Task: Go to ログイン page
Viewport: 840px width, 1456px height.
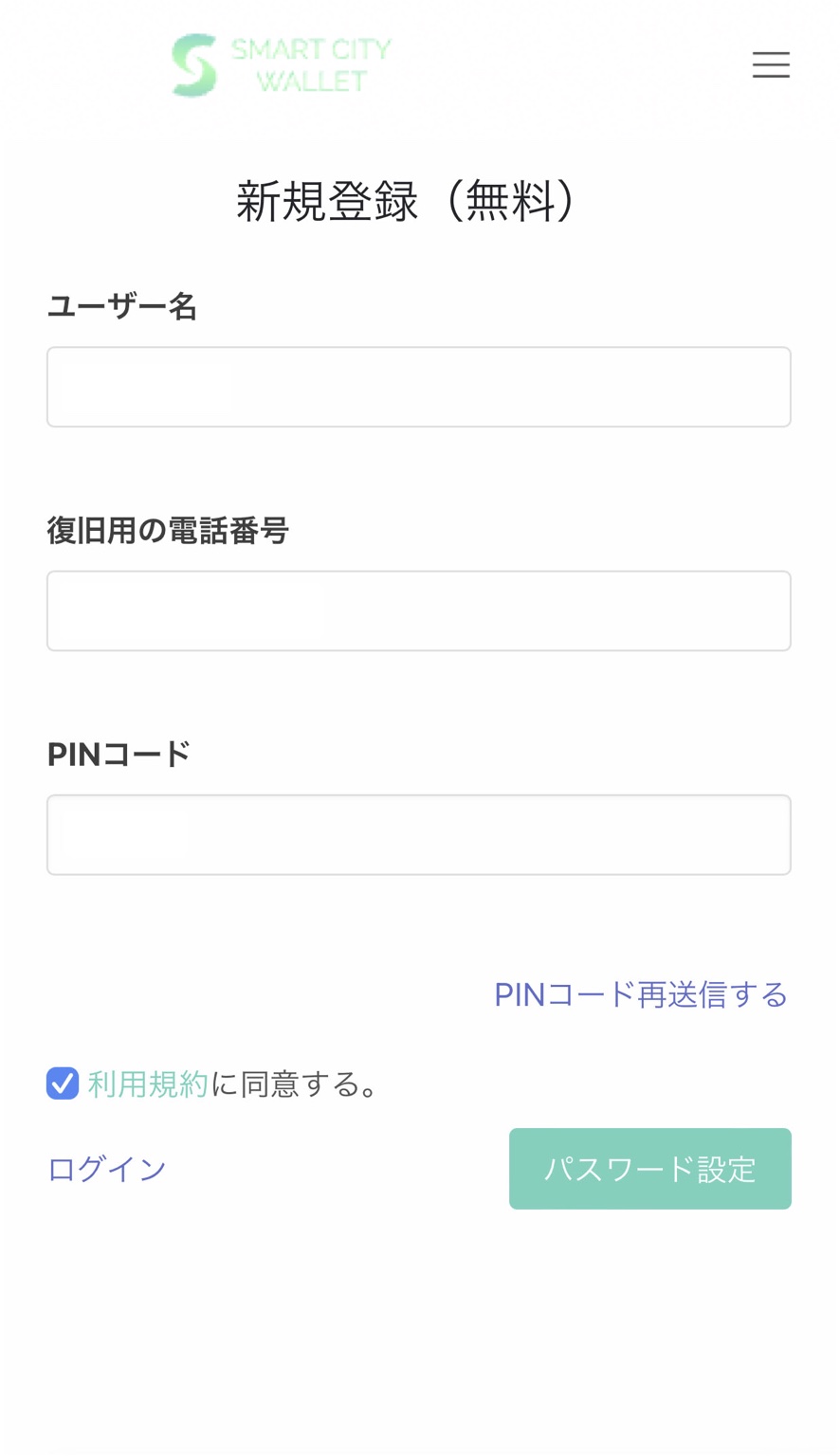Action: tap(107, 1169)
